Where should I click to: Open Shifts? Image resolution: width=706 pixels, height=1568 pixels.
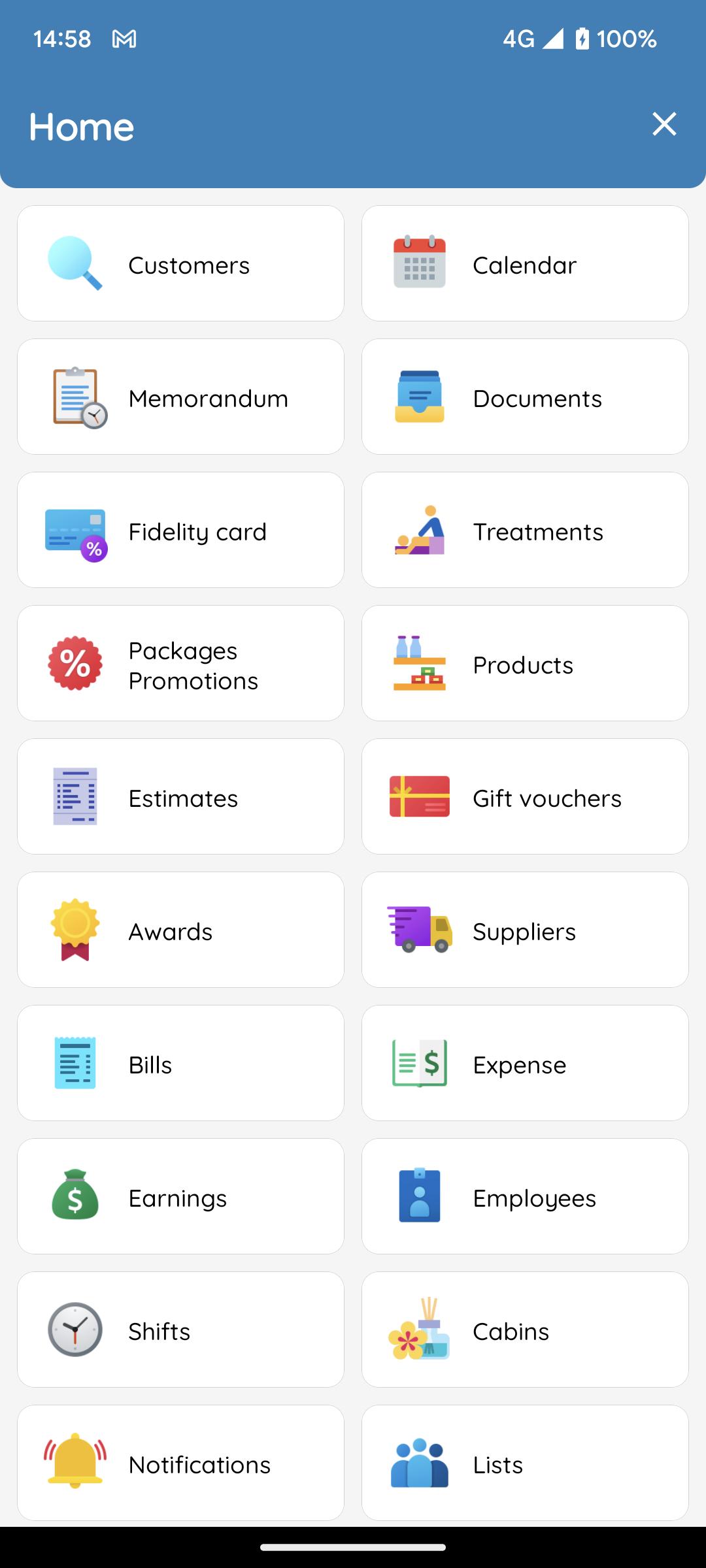click(x=180, y=1330)
